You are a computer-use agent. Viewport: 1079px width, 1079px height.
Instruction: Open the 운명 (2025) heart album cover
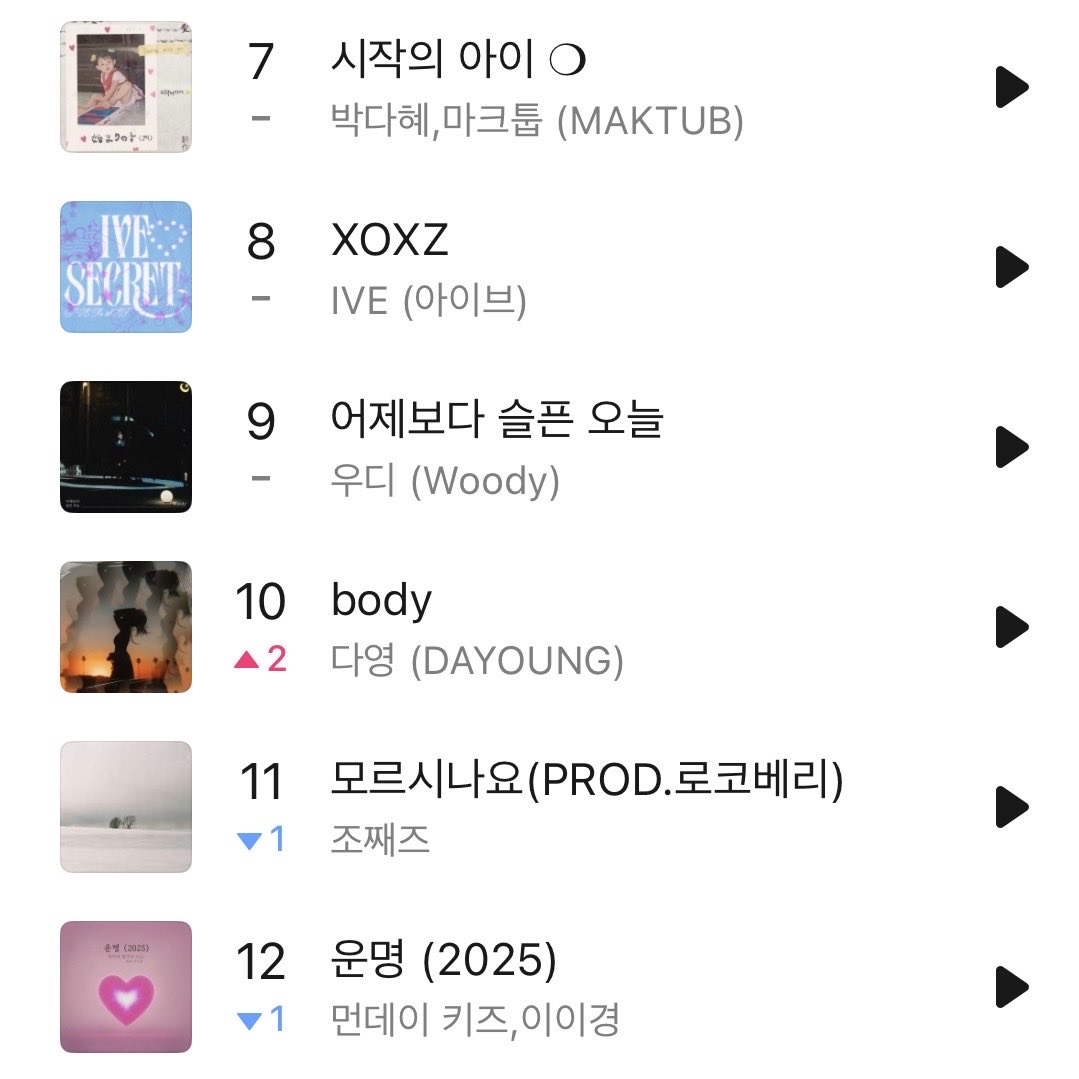[x=126, y=987]
